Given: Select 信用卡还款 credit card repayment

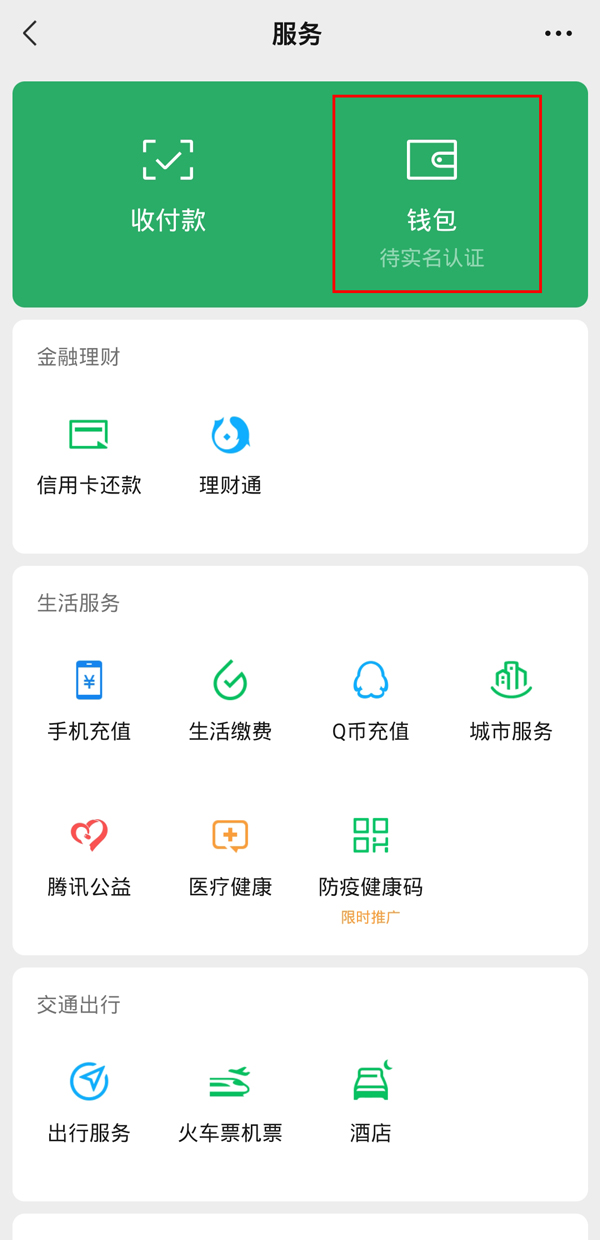Looking at the screenshot, I should click(x=89, y=457).
